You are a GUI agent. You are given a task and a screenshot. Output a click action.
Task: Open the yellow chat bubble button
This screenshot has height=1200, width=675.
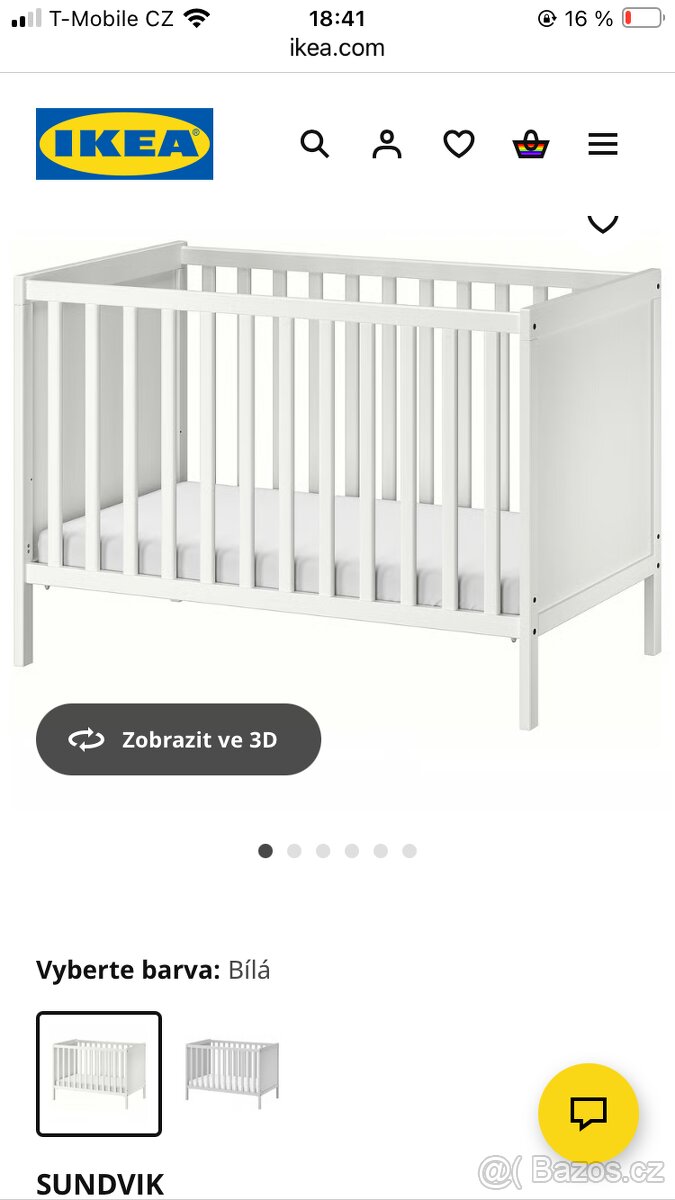pos(588,1113)
